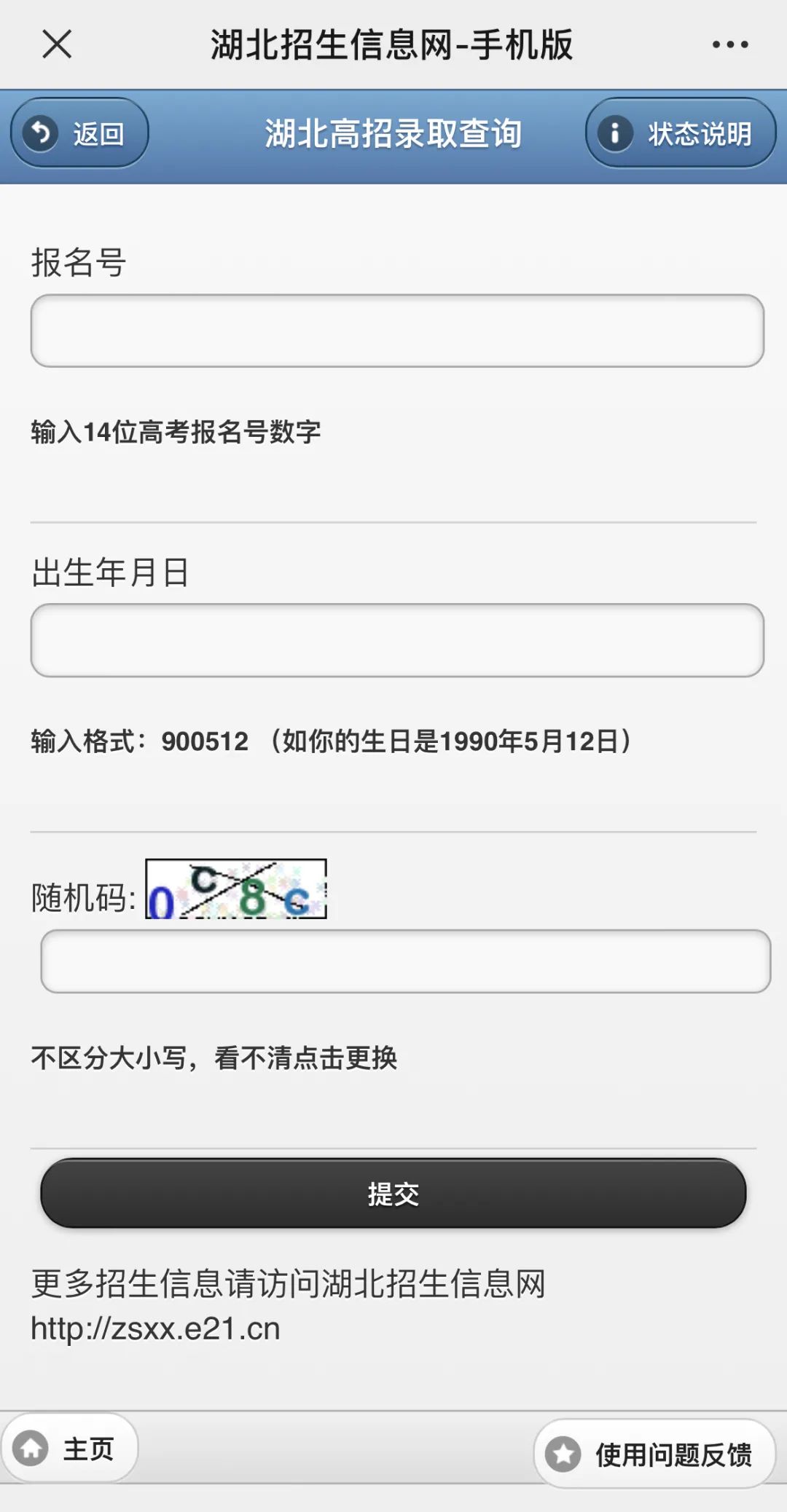Refresh the 随机码 captcha image
787x1512 pixels.
point(236,889)
